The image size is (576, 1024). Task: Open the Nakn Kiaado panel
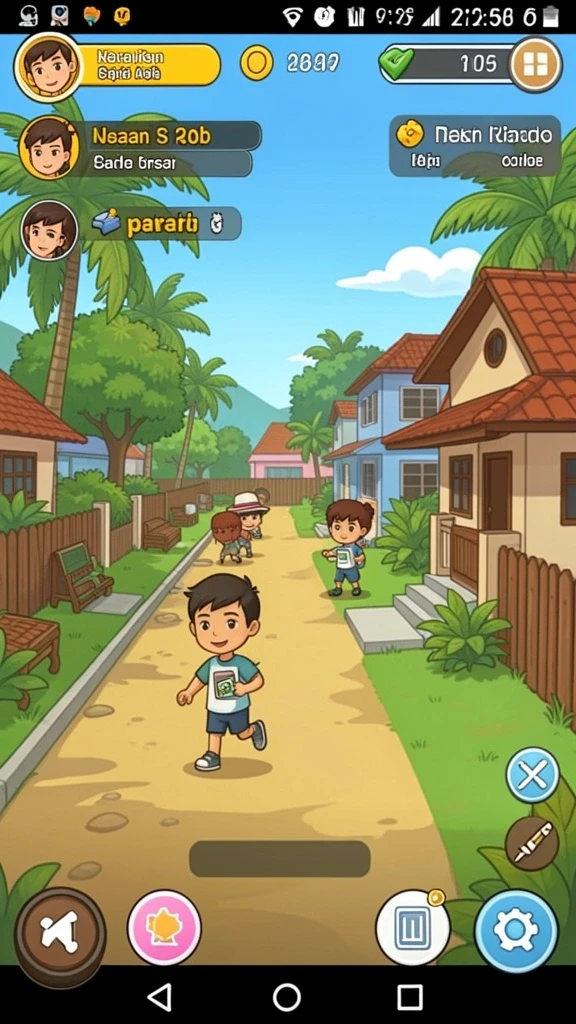point(475,146)
